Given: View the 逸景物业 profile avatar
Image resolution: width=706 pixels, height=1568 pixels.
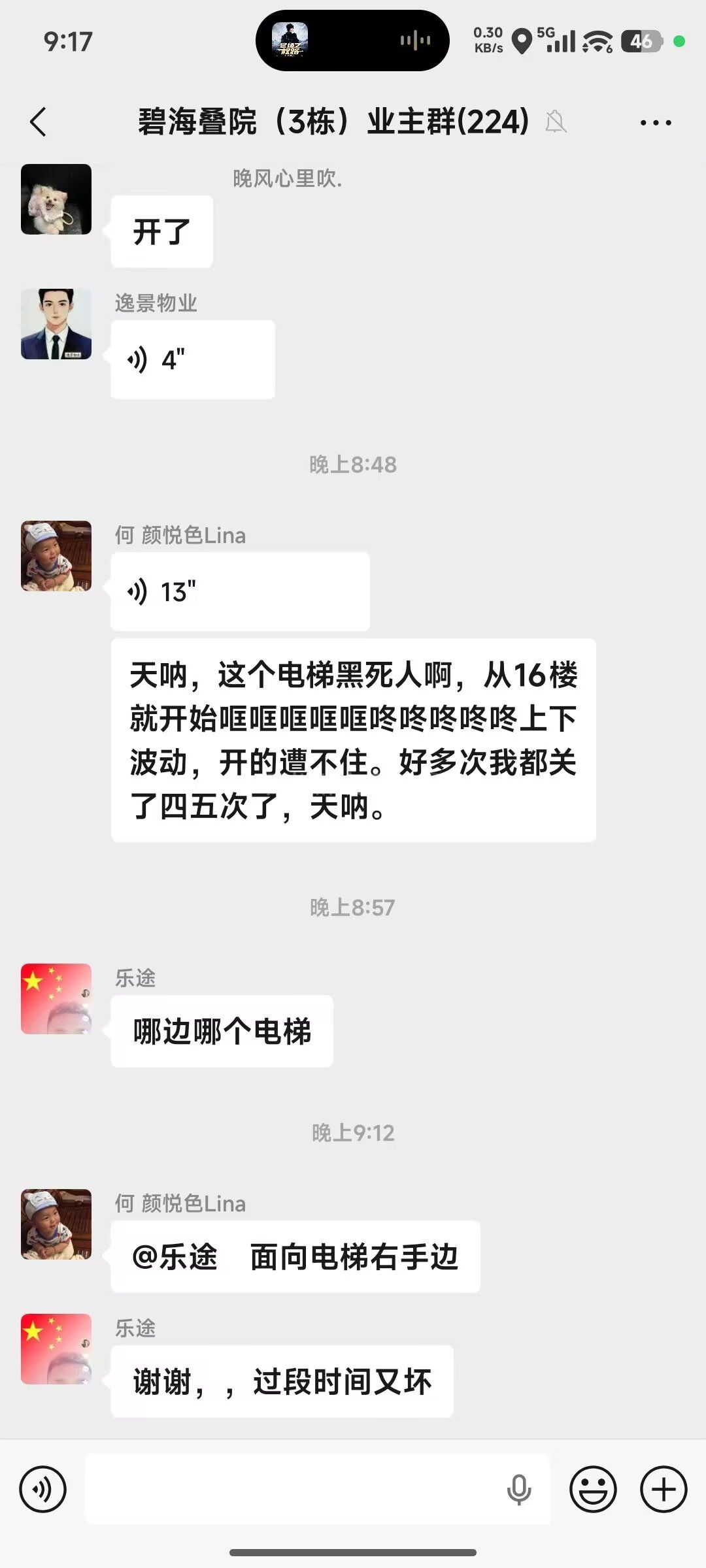Looking at the screenshot, I should point(56,324).
